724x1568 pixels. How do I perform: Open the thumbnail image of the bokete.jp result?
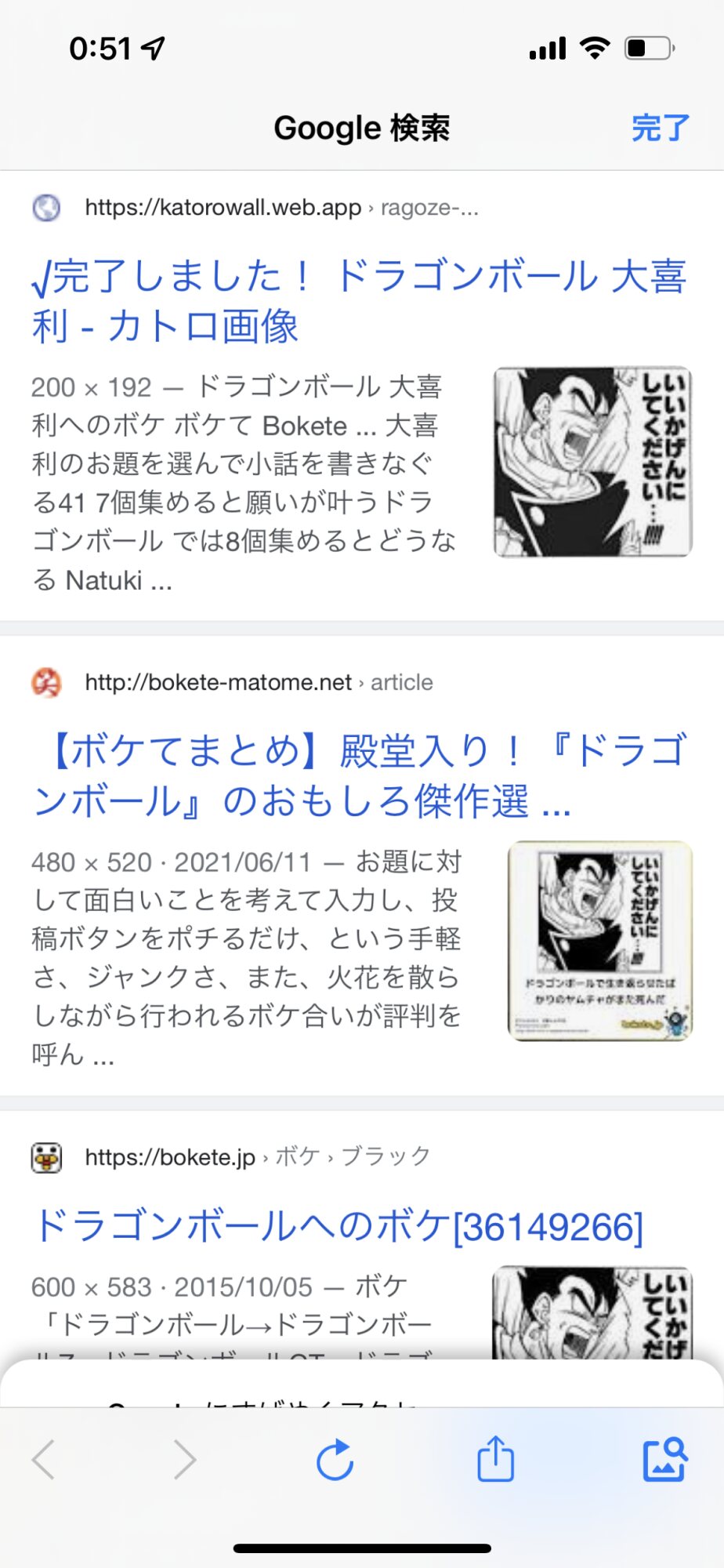592,1312
